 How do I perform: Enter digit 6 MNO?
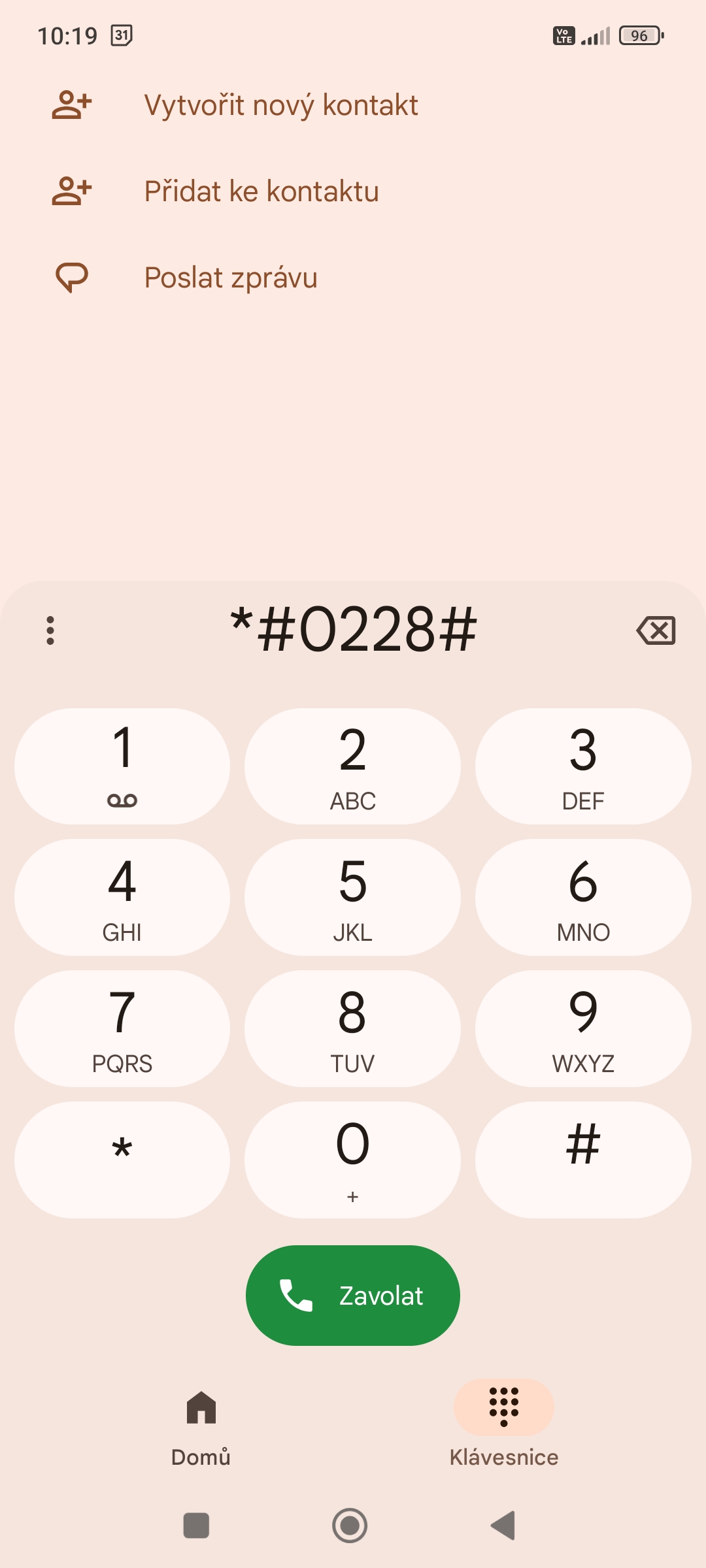(x=583, y=897)
